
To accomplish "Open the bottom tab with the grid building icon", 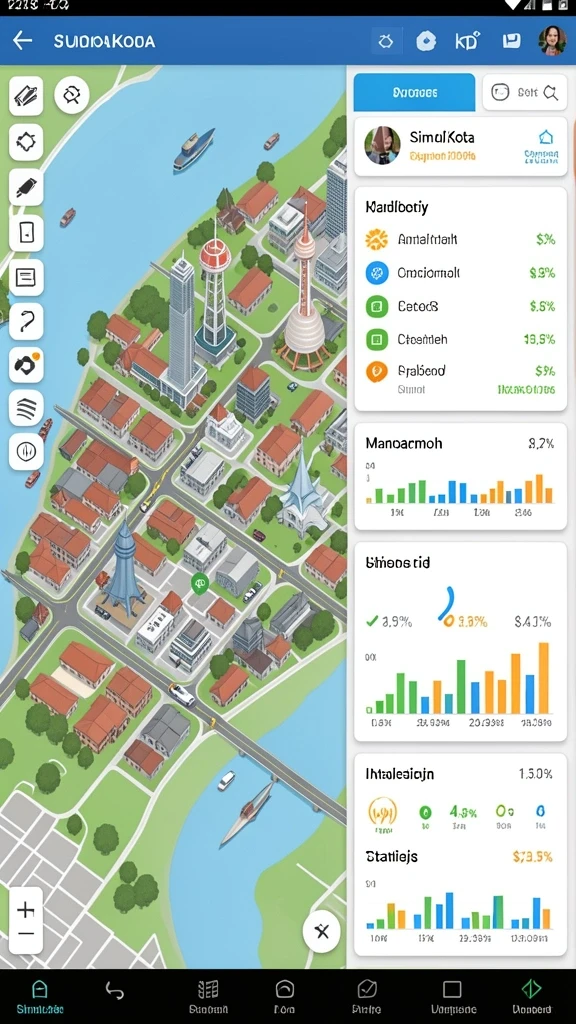I will pos(208,997).
